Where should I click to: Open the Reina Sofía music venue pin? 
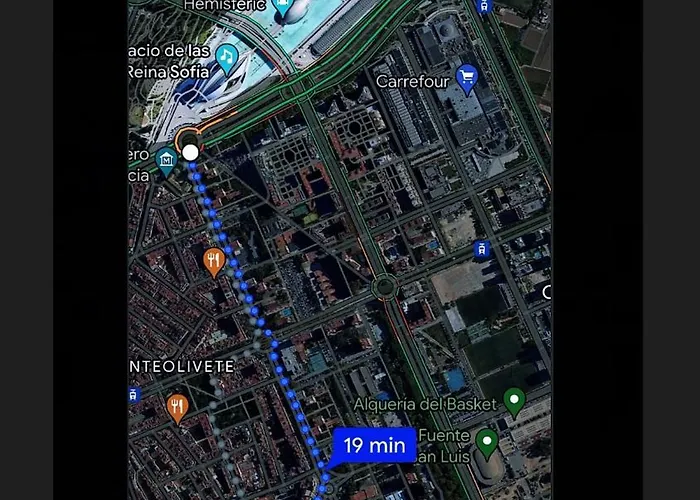coord(227,57)
